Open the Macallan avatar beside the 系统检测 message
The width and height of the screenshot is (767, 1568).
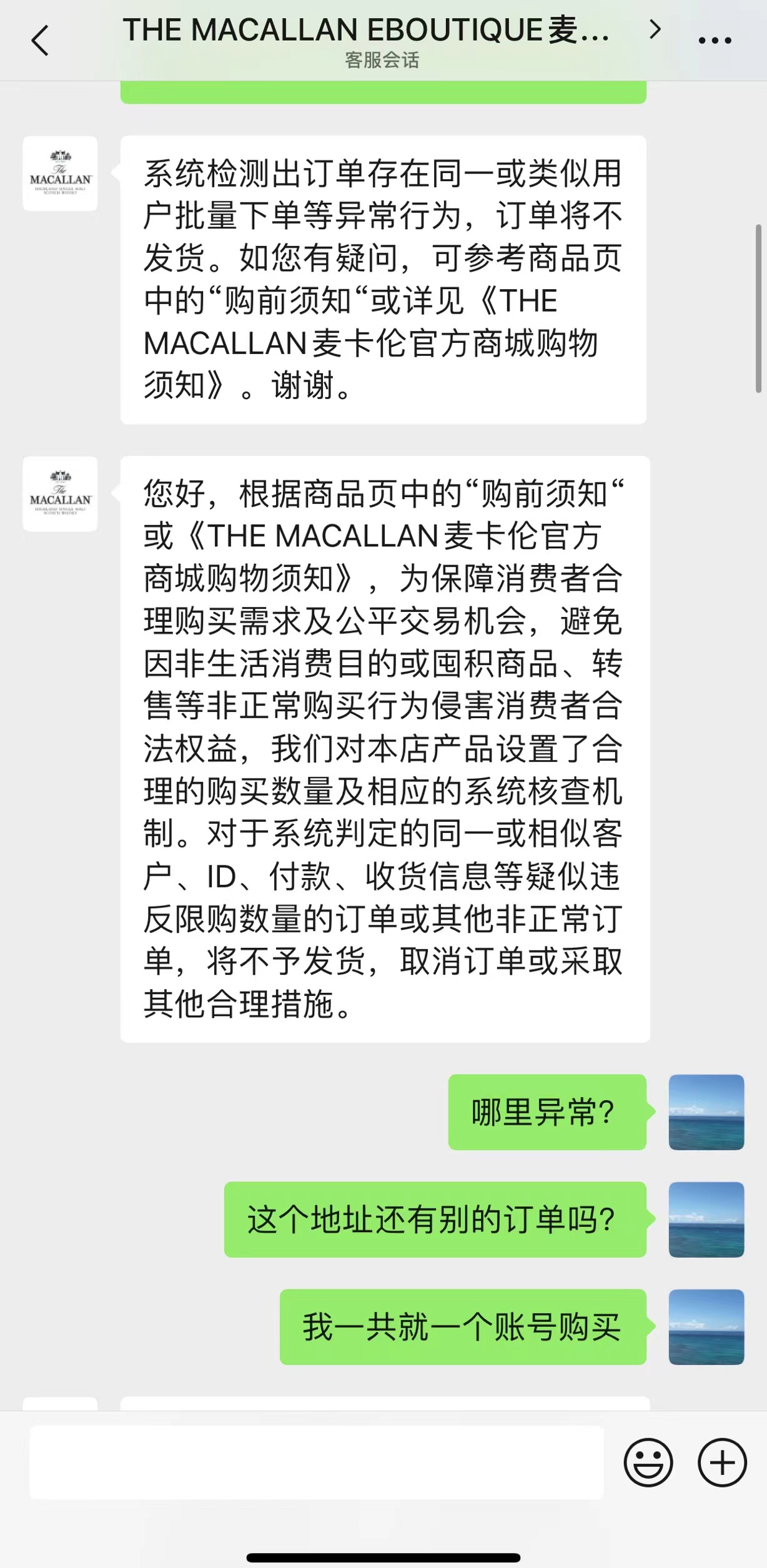click(x=60, y=174)
